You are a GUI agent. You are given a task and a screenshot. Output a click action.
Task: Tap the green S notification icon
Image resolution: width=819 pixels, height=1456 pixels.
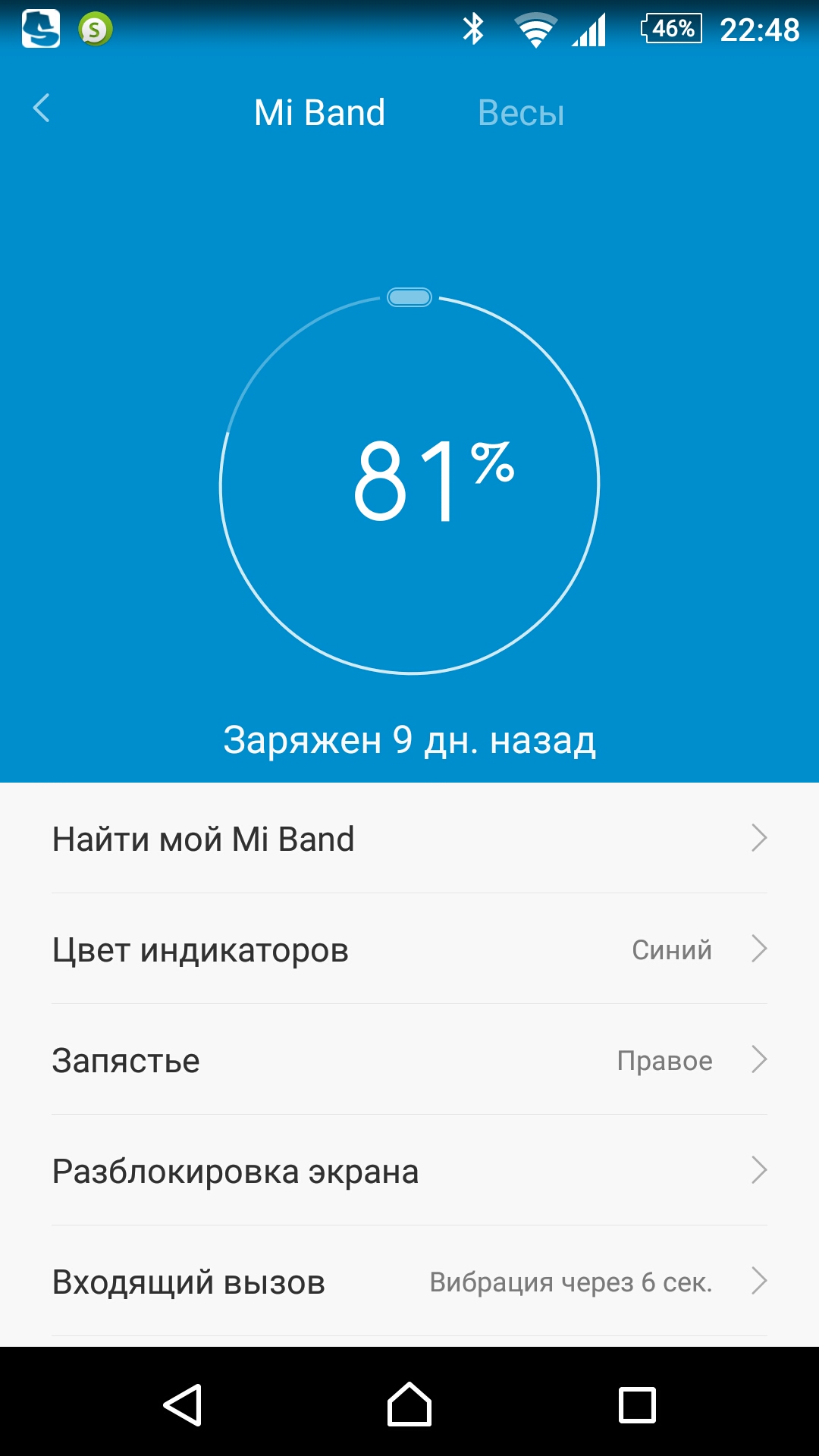pyautogui.click(x=93, y=29)
